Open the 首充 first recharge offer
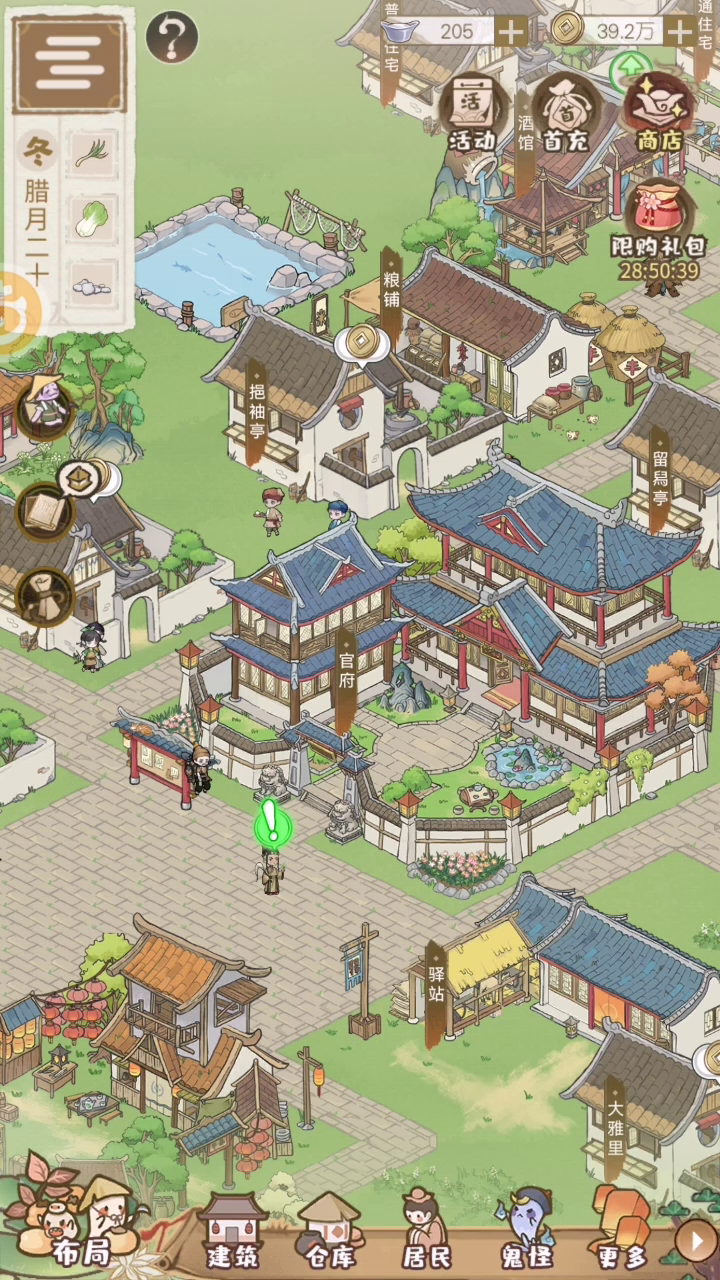Image resolution: width=720 pixels, height=1280 pixels. (566, 113)
